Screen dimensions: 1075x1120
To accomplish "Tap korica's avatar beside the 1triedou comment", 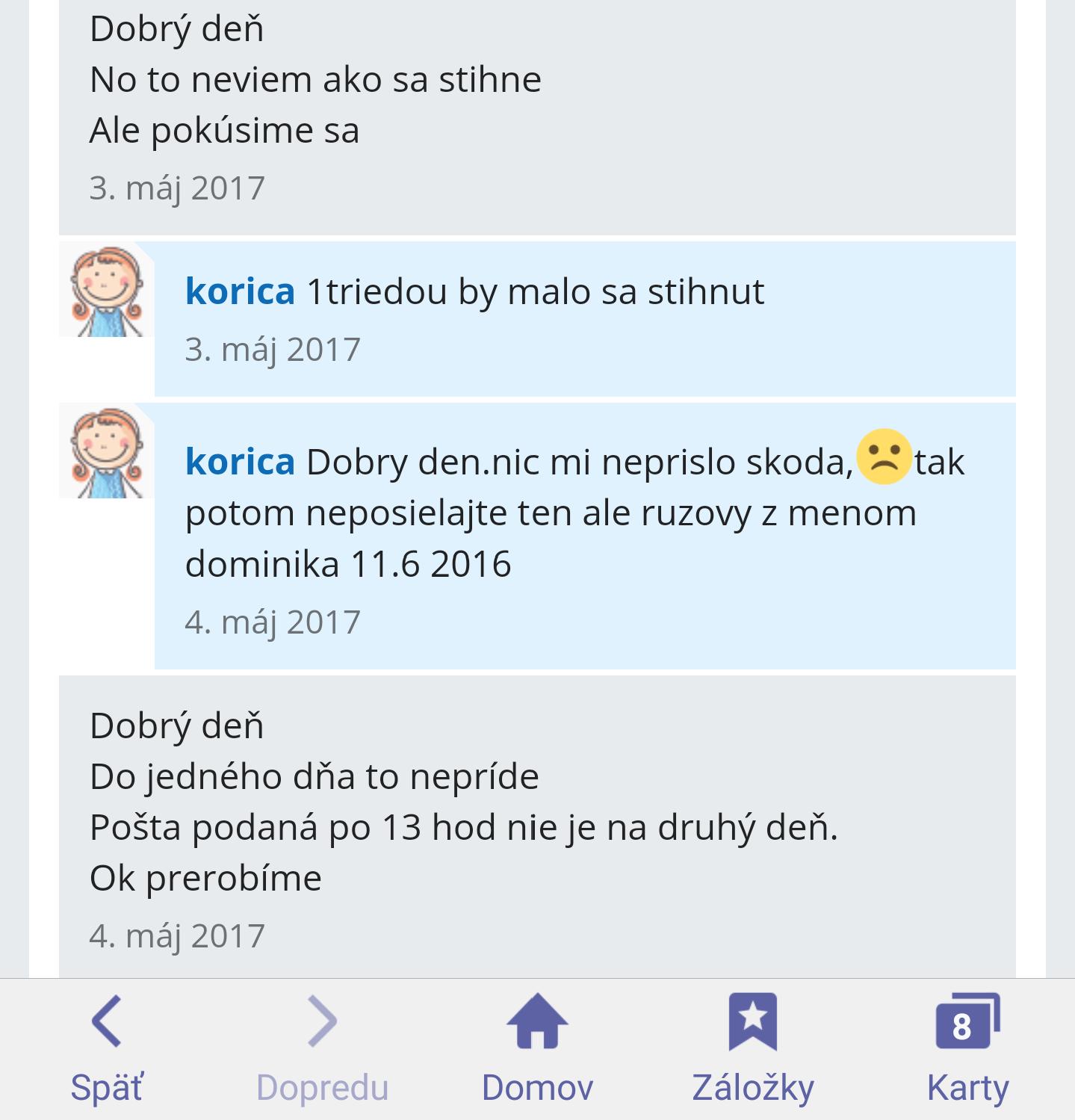I will [107, 291].
